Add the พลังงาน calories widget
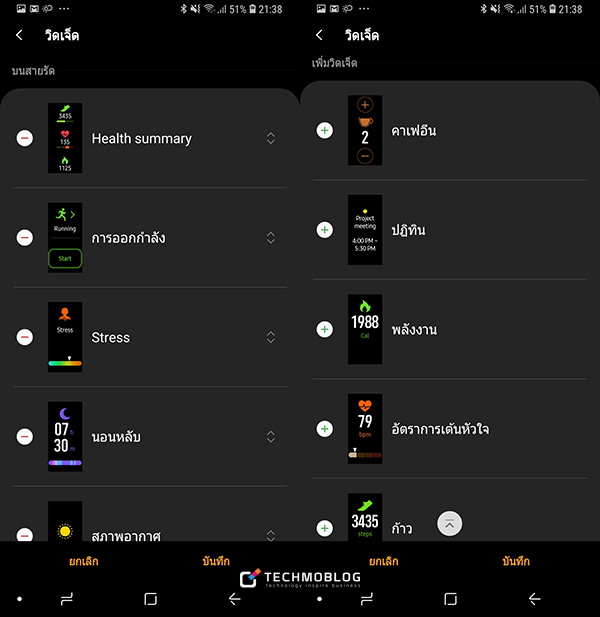The height and width of the screenshot is (617, 600). tap(324, 329)
